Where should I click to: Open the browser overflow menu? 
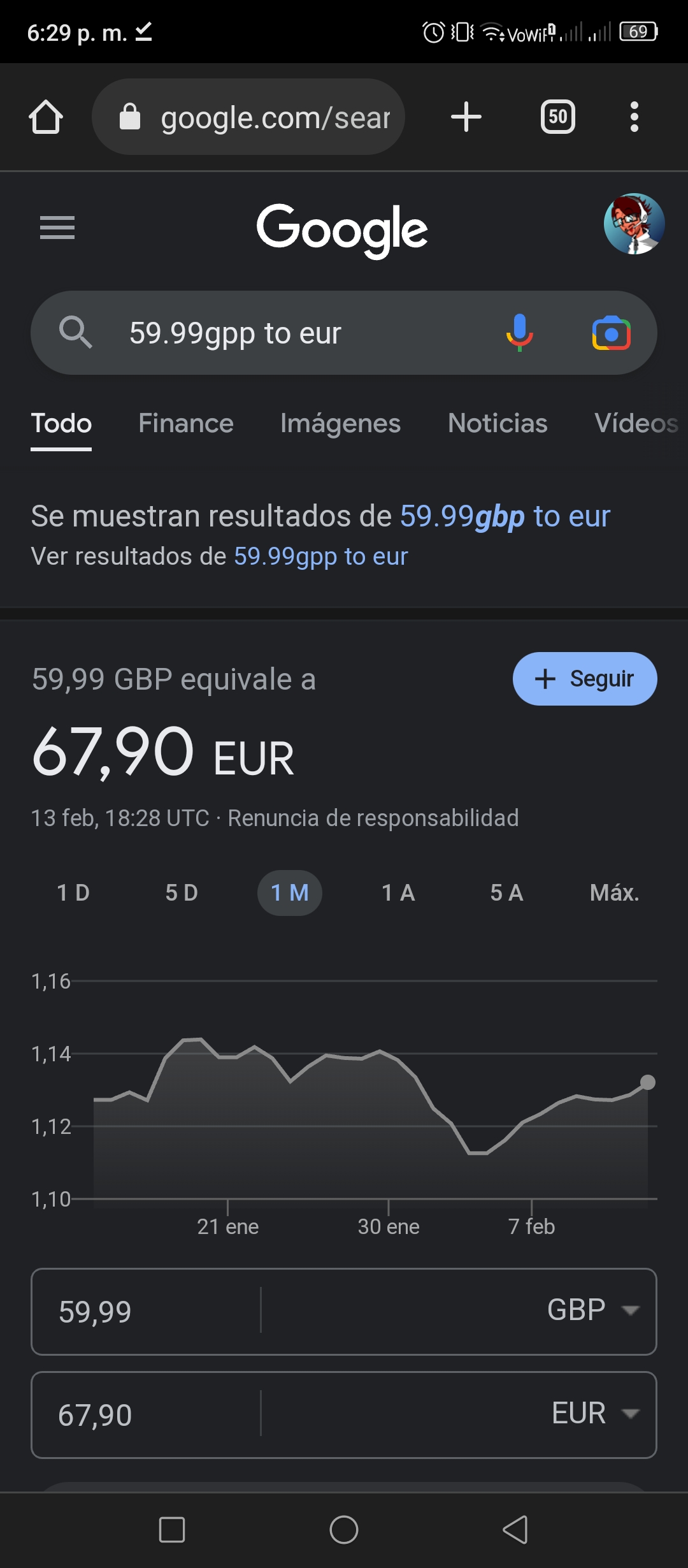click(634, 117)
